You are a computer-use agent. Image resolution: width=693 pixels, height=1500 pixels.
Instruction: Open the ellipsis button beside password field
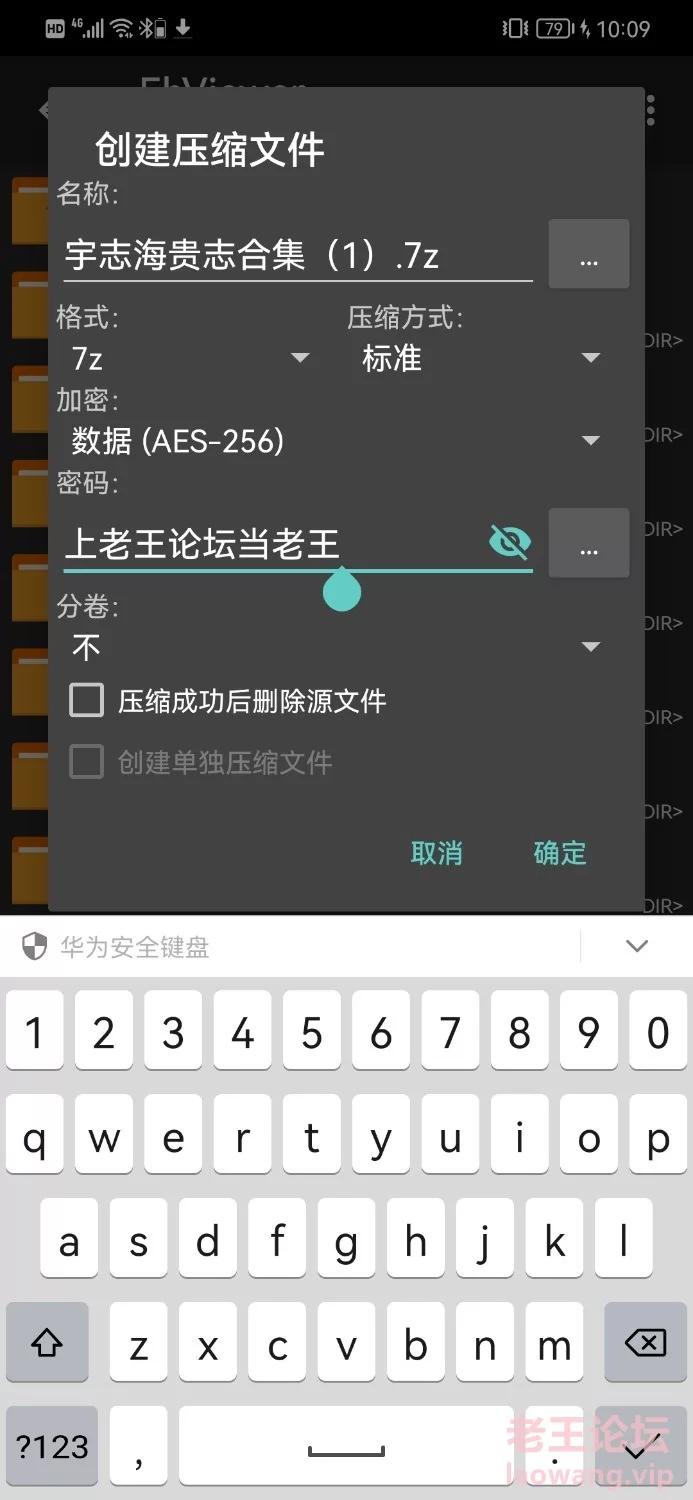click(589, 543)
